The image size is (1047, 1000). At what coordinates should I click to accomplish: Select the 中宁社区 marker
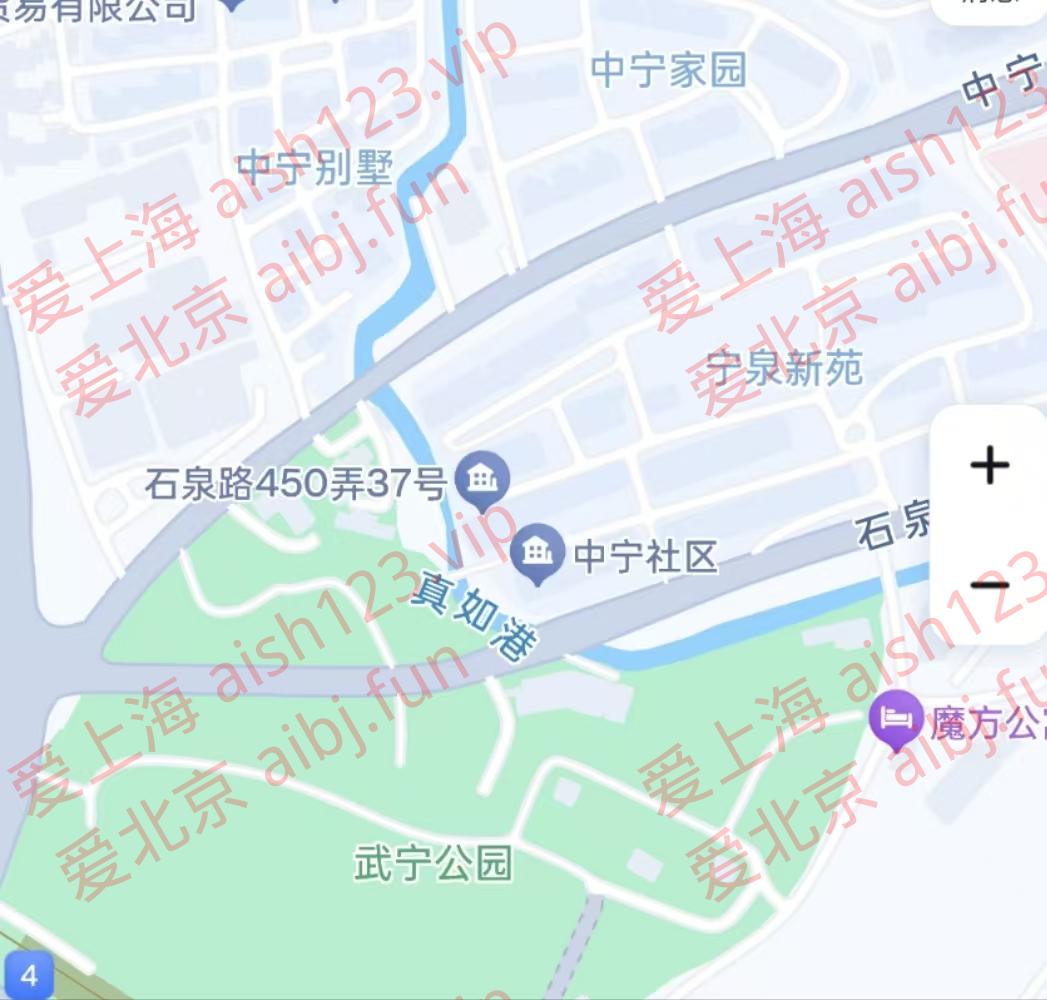click(539, 553)
